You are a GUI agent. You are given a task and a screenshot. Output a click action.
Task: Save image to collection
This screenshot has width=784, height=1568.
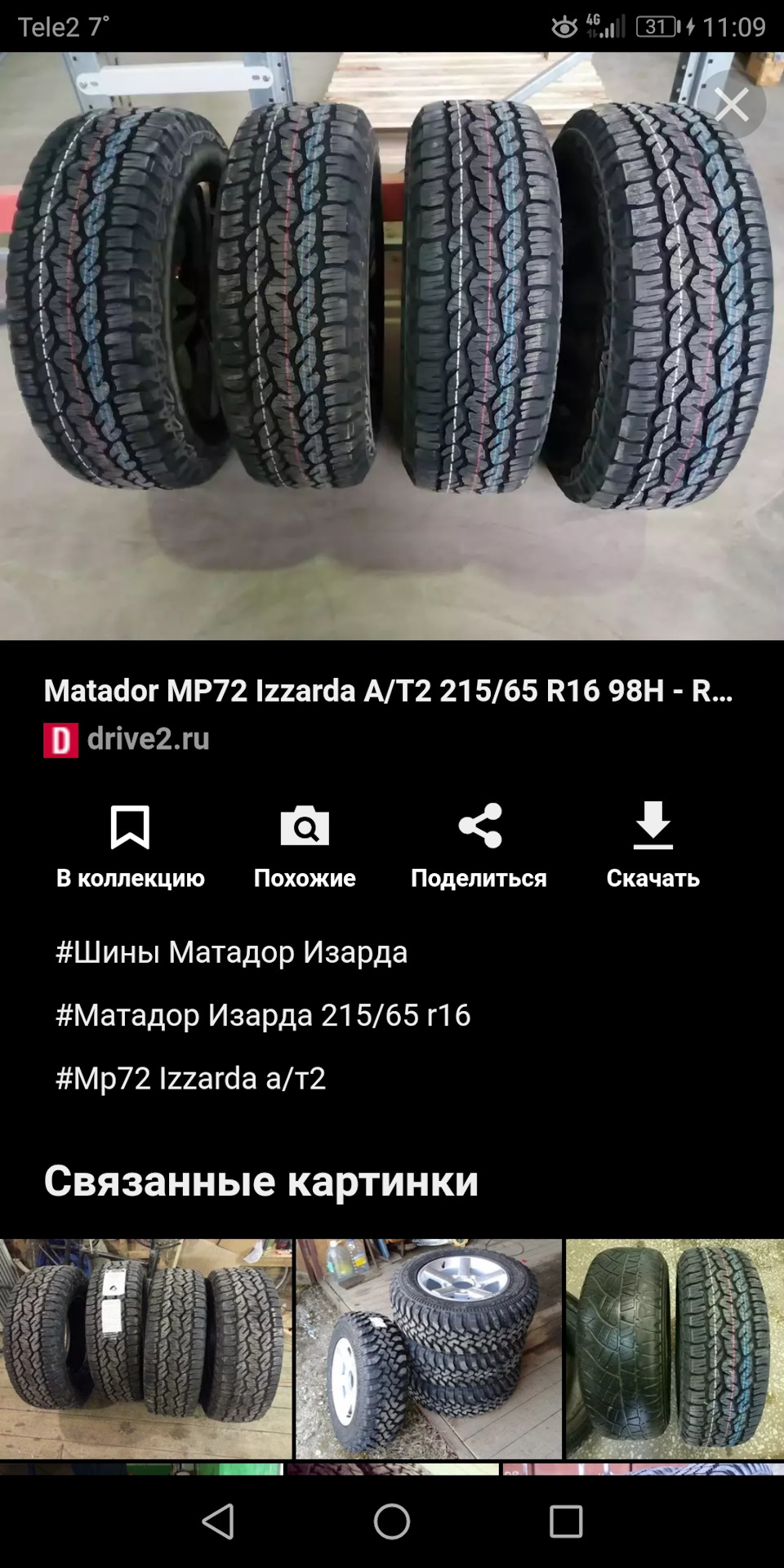tap(131, 846)
